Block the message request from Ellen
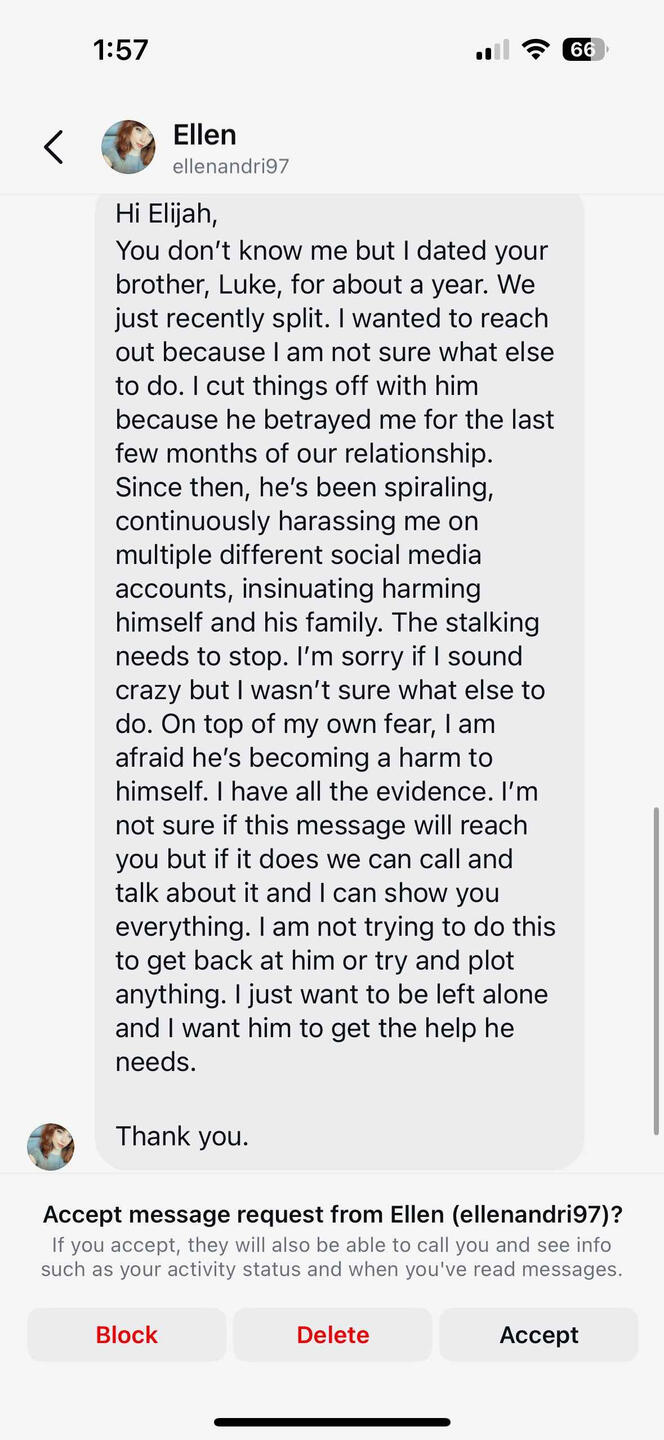The image size is (664, 1440). pyautogui.click(x=127, y=1335)
